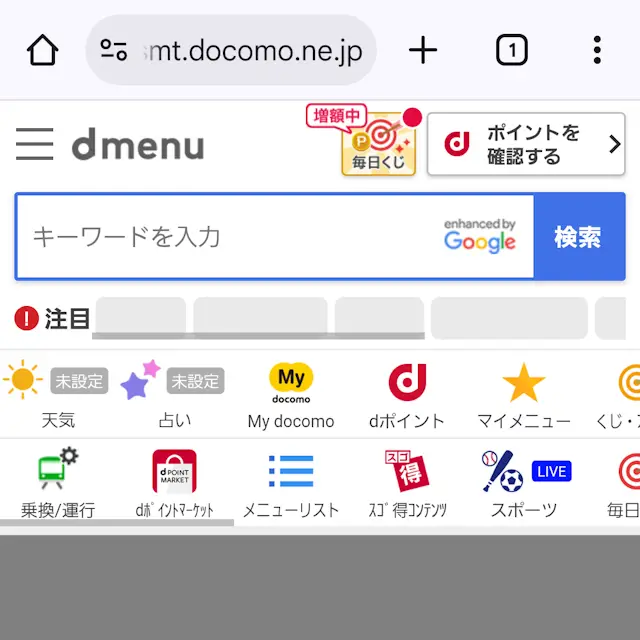
Task: Open the browser overflow menu
Action: pyautogui.click(x=597, y=50)
